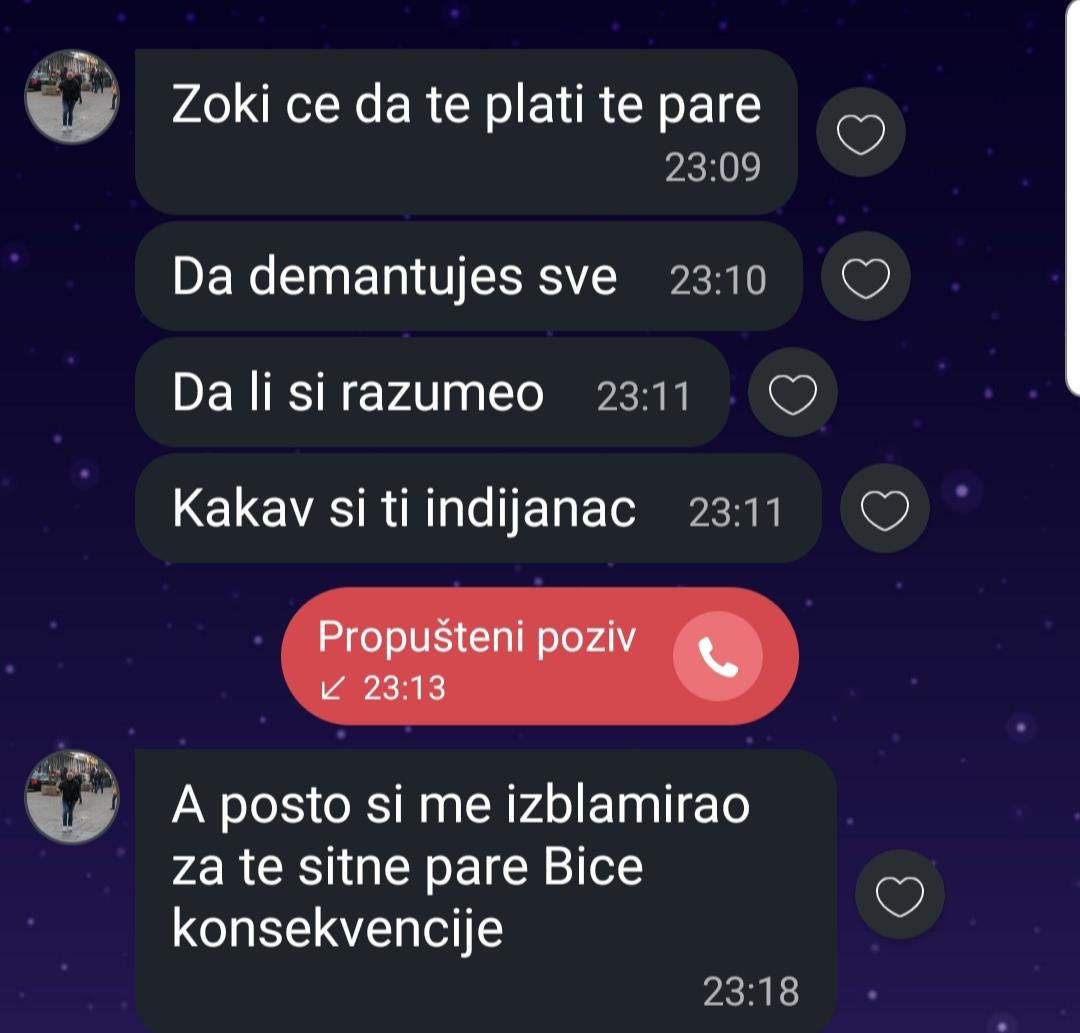Like the message "Da demantujes sve"
Screen dimensions: 1080x1033
point(865,278)
